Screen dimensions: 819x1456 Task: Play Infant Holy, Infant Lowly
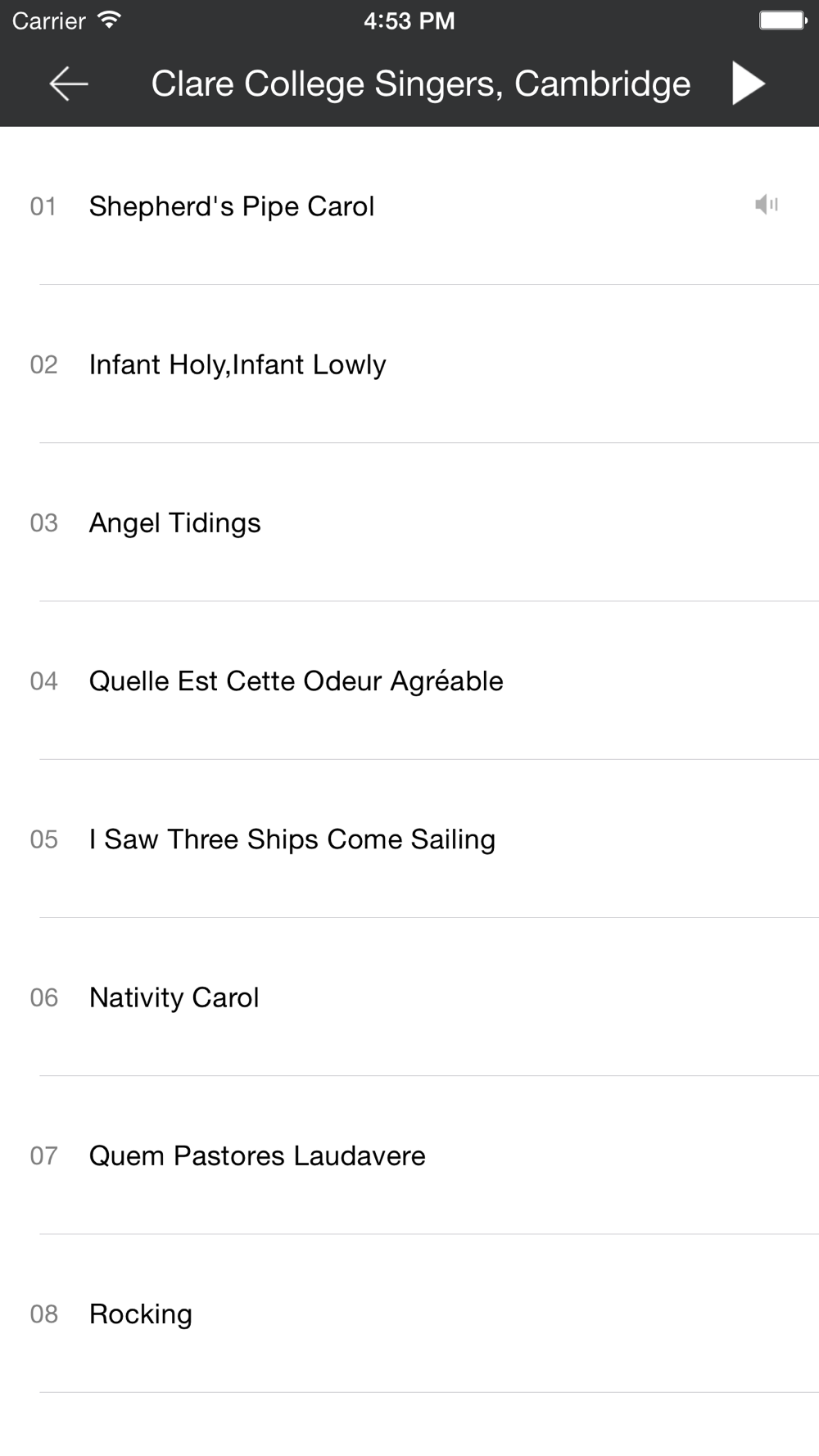pos(409,364)
